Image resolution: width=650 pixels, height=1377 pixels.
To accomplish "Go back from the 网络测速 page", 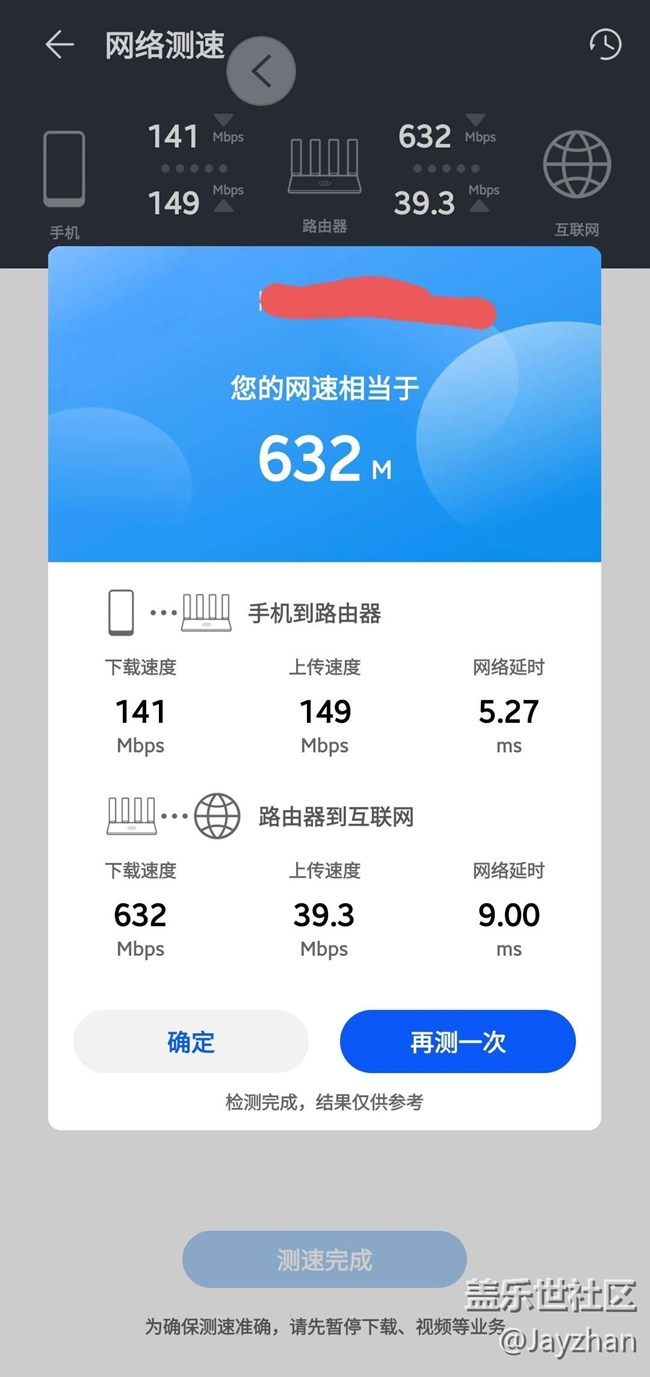I will pos(59,45).
